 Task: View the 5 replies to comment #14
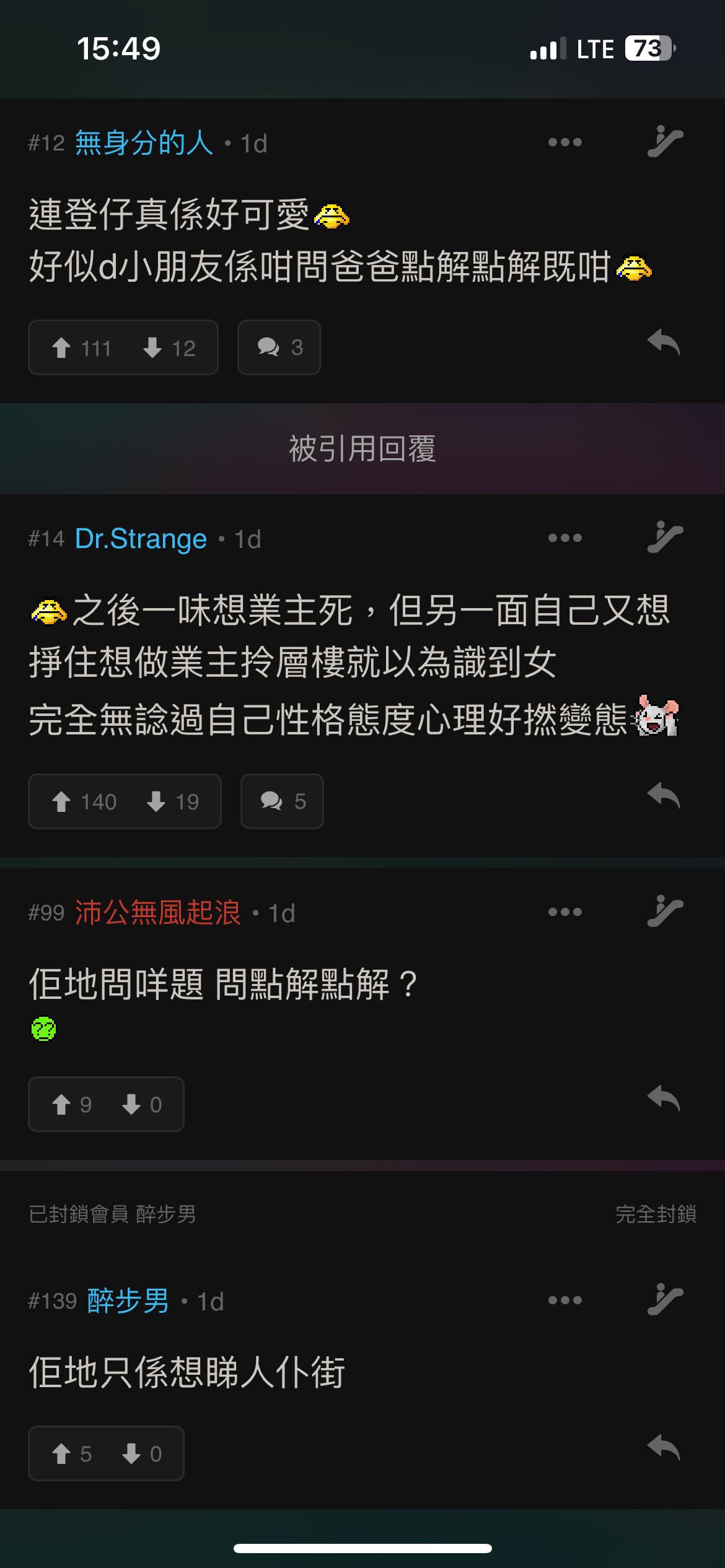coord(282,801)
